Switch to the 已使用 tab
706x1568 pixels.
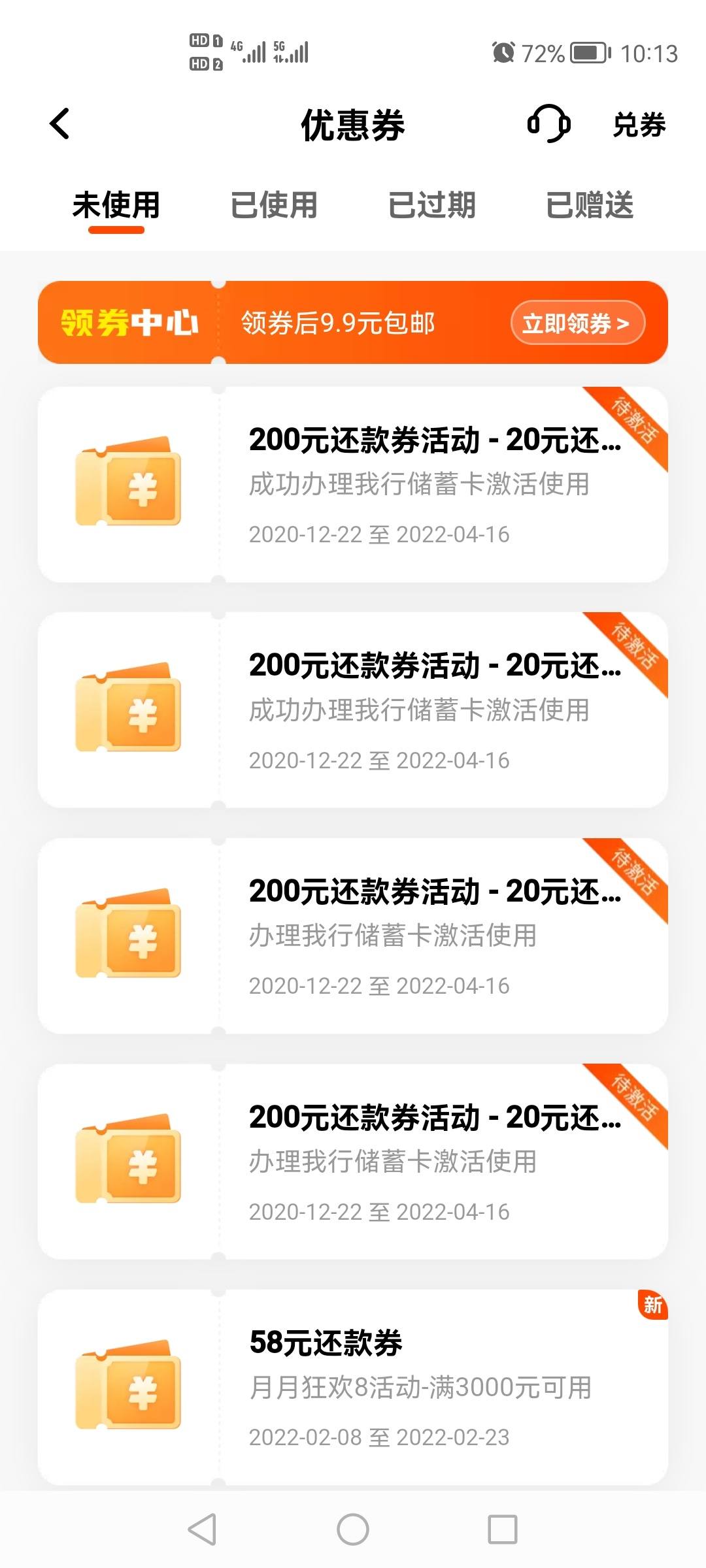[x=274, y=204]
